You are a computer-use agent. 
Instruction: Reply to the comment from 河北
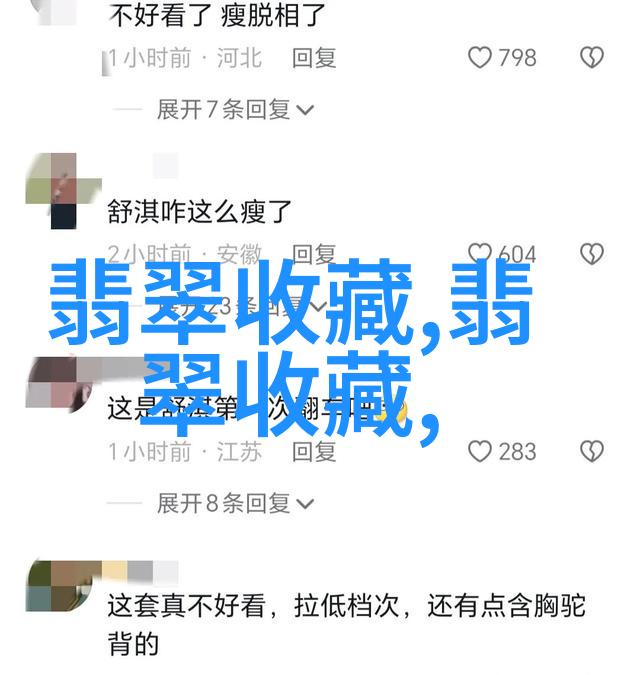(x=313, y=58)
